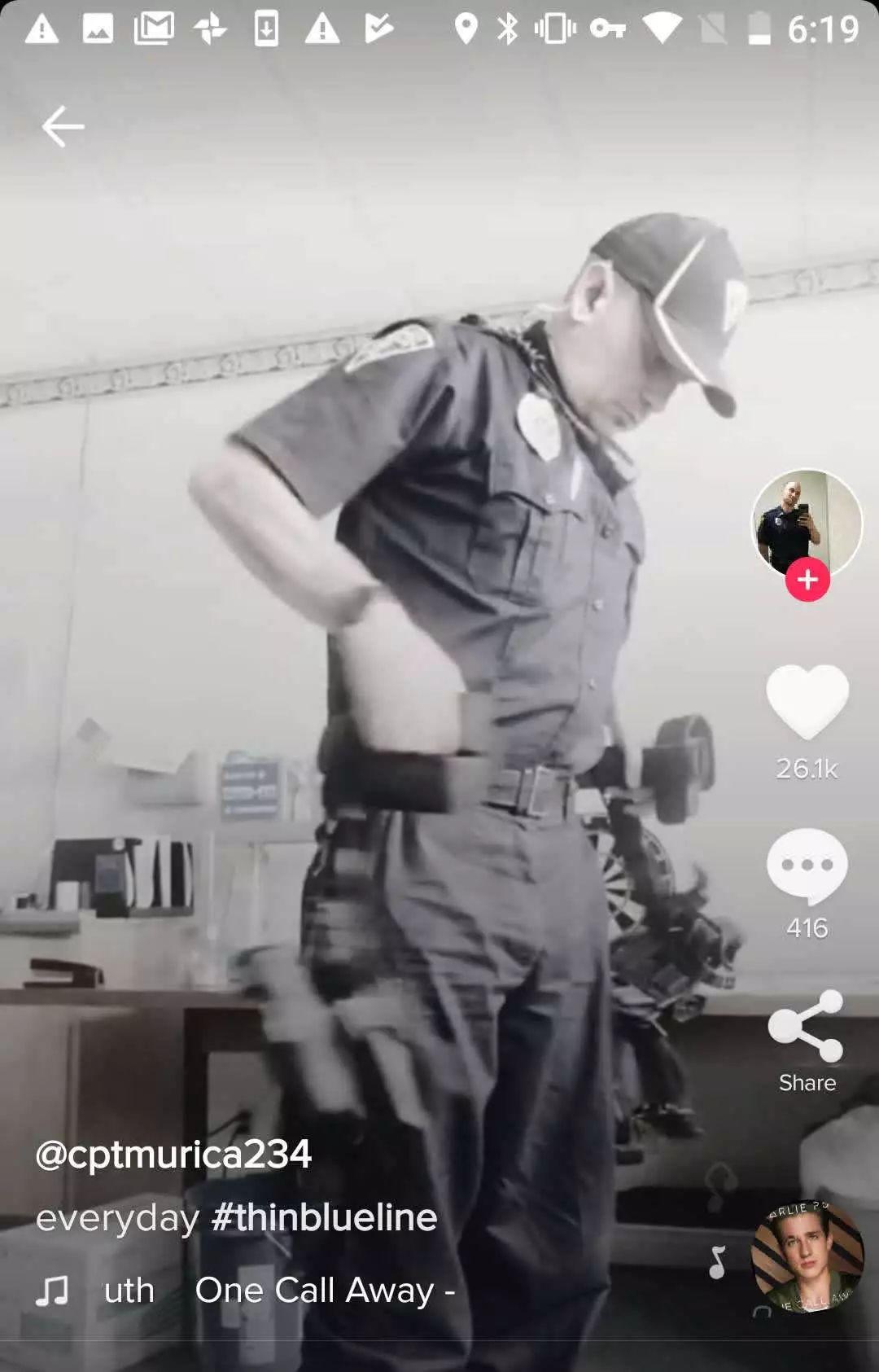
Task: Open the @cptmurica234 username link
Action: 173,1154
